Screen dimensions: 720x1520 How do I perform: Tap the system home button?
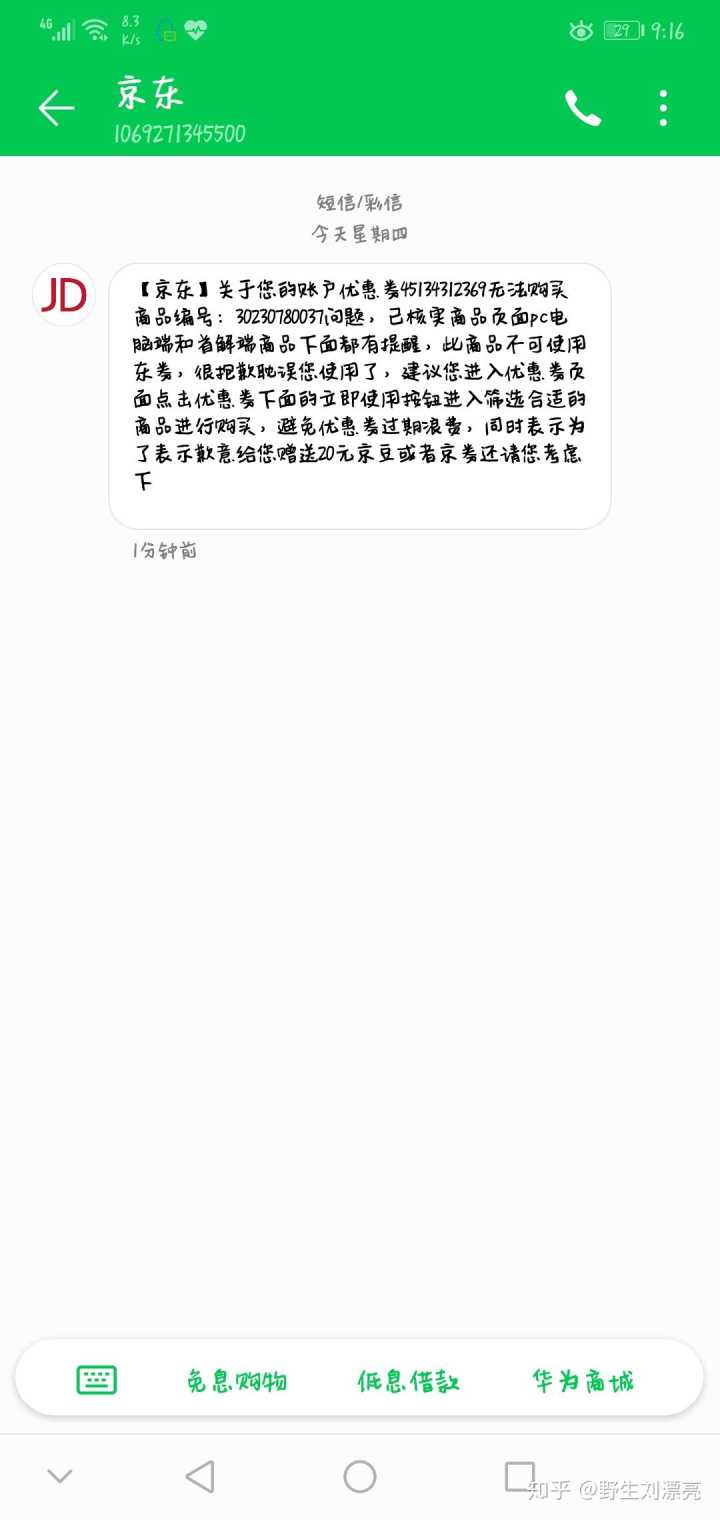[360, 1476]
